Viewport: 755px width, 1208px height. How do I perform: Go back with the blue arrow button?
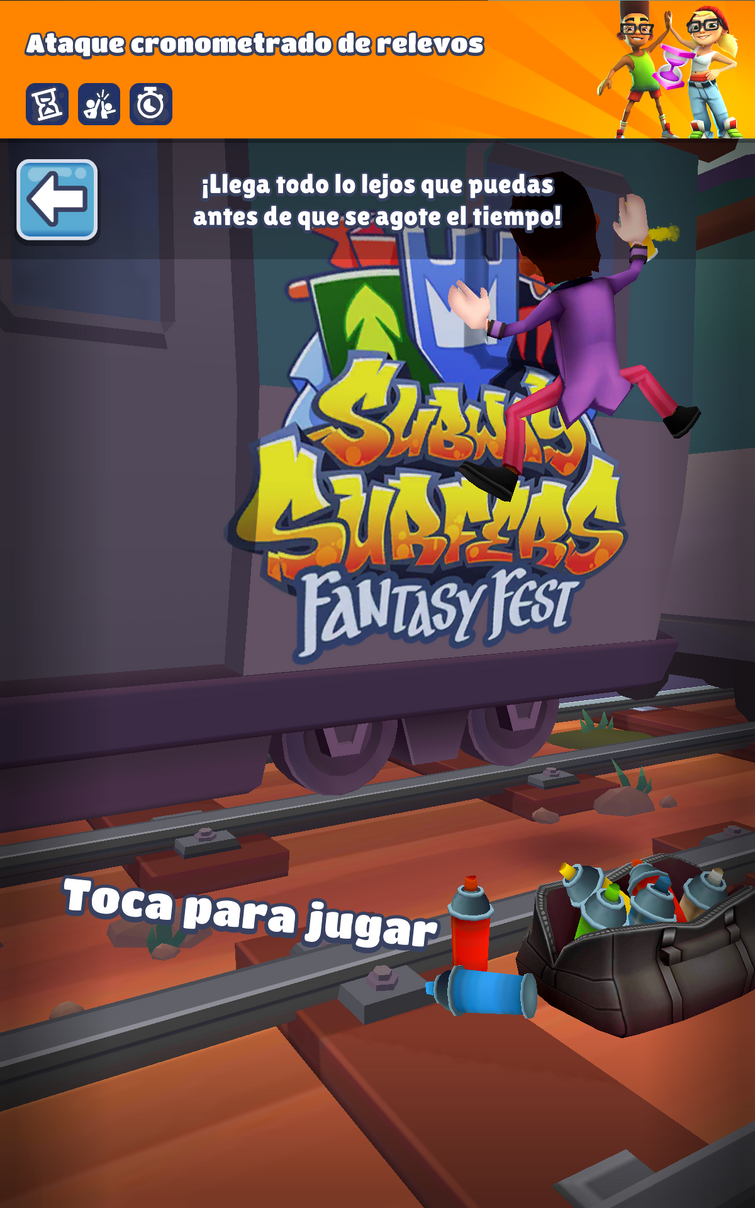click(57, 200)
